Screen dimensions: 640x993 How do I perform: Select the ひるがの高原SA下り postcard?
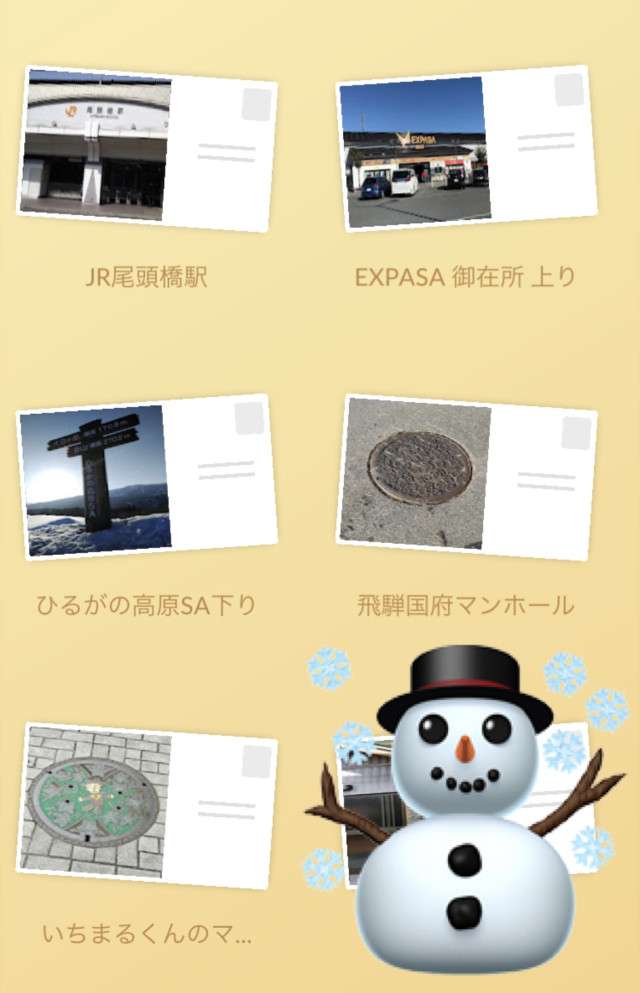pyautogui.click(x=147, y=477)
